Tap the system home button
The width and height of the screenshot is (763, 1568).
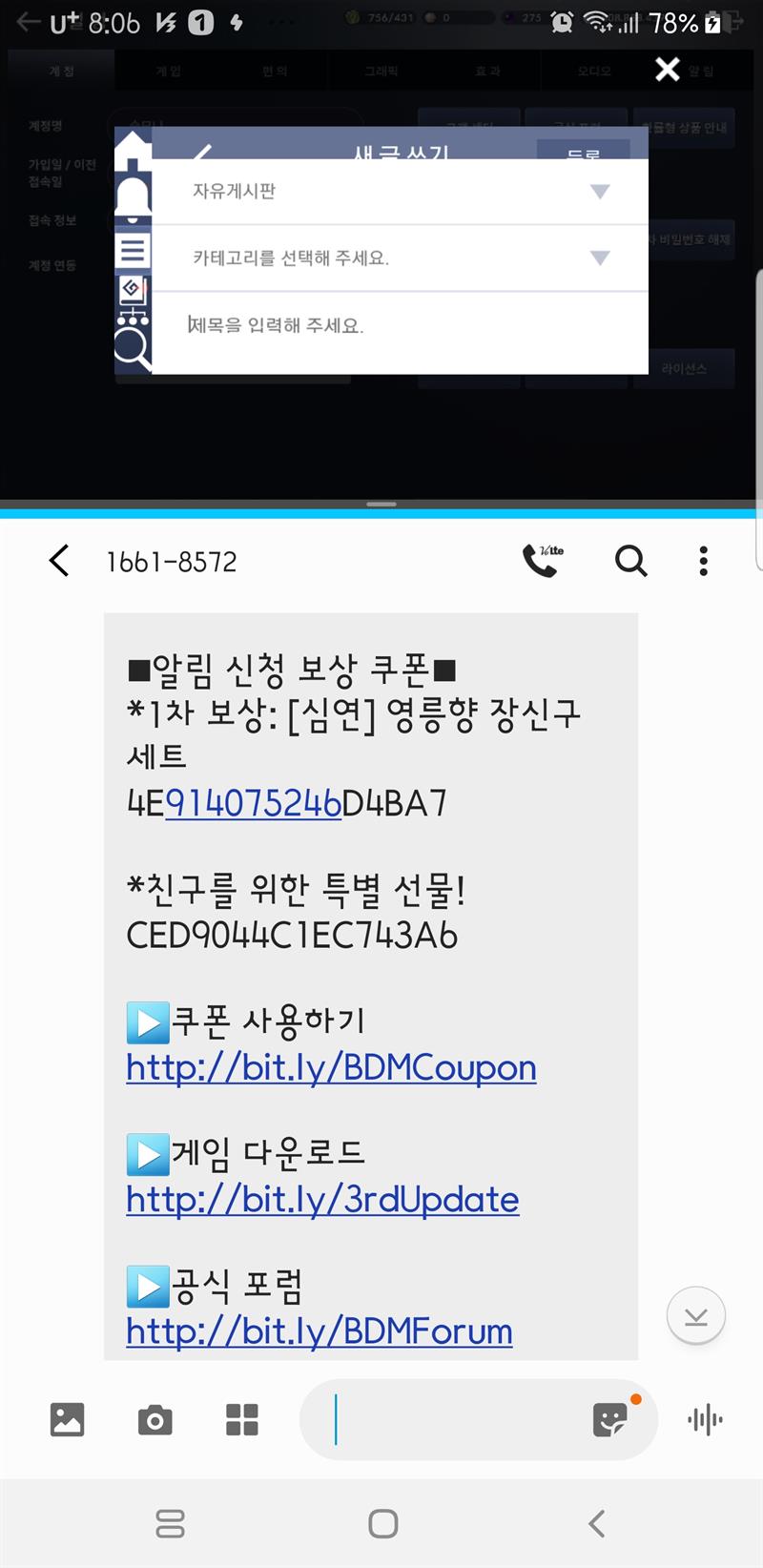[382, 1523]
